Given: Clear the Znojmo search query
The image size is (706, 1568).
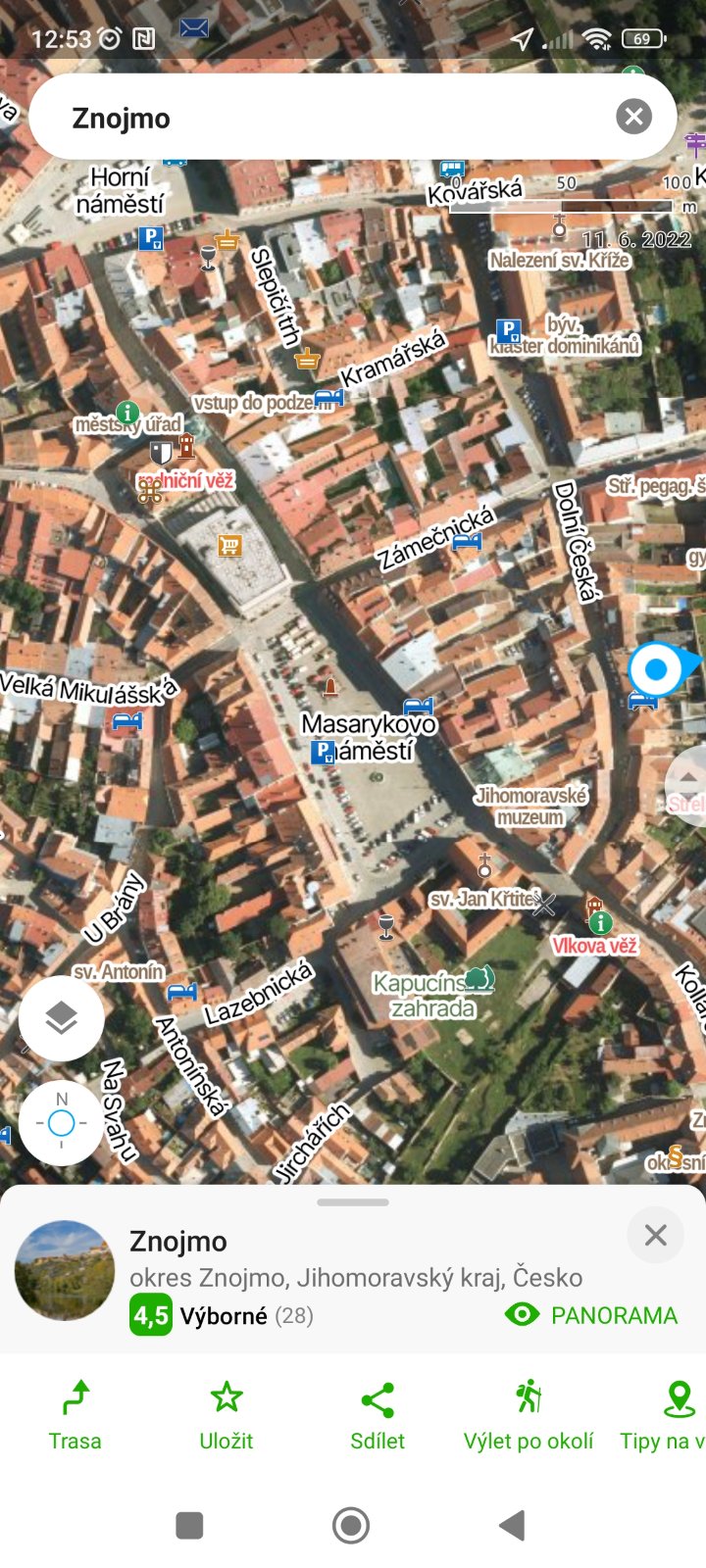Looking at the screenshot, I should pyautogui.click(x=634, y=117).
